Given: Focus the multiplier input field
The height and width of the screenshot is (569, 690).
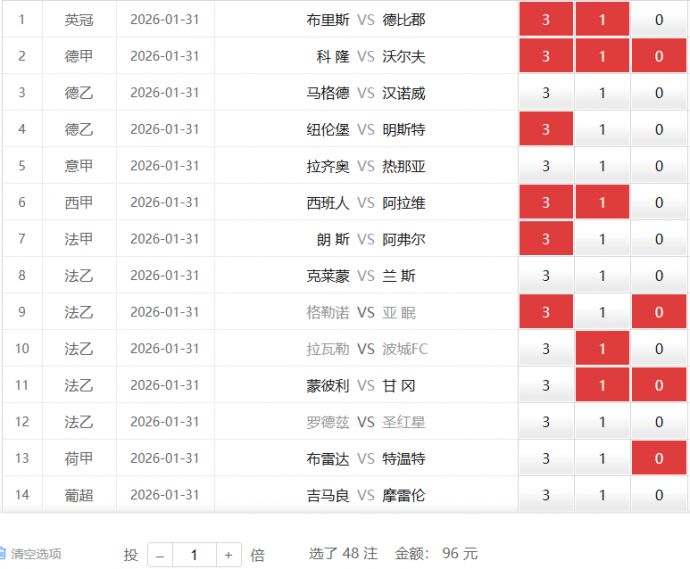Looking at the screenshot, I should (194, 555).
